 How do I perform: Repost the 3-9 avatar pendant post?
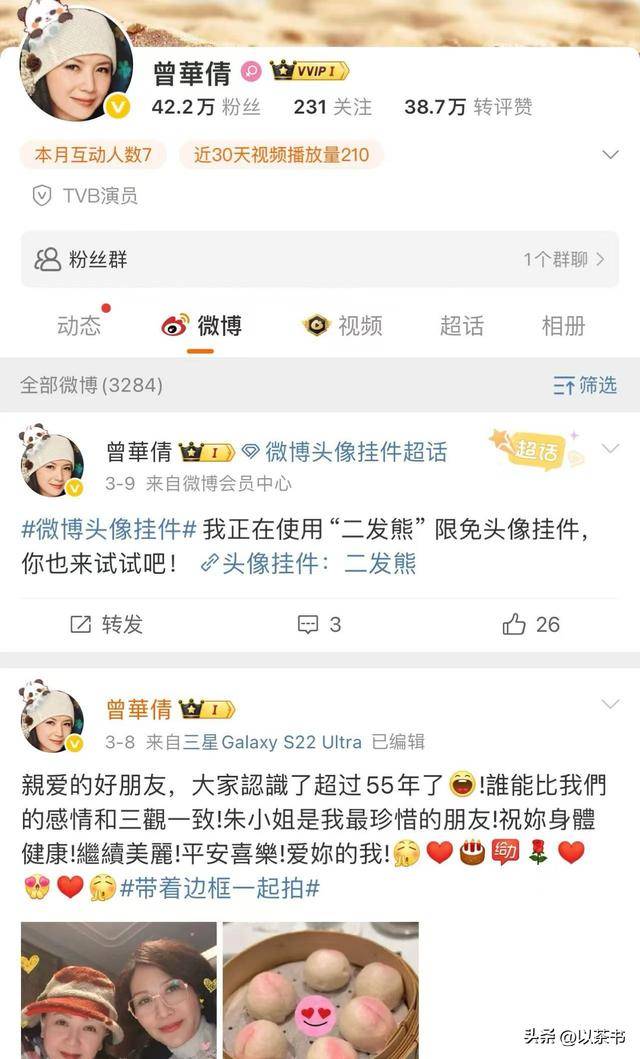pyautogui.click(x=106, y=624)
